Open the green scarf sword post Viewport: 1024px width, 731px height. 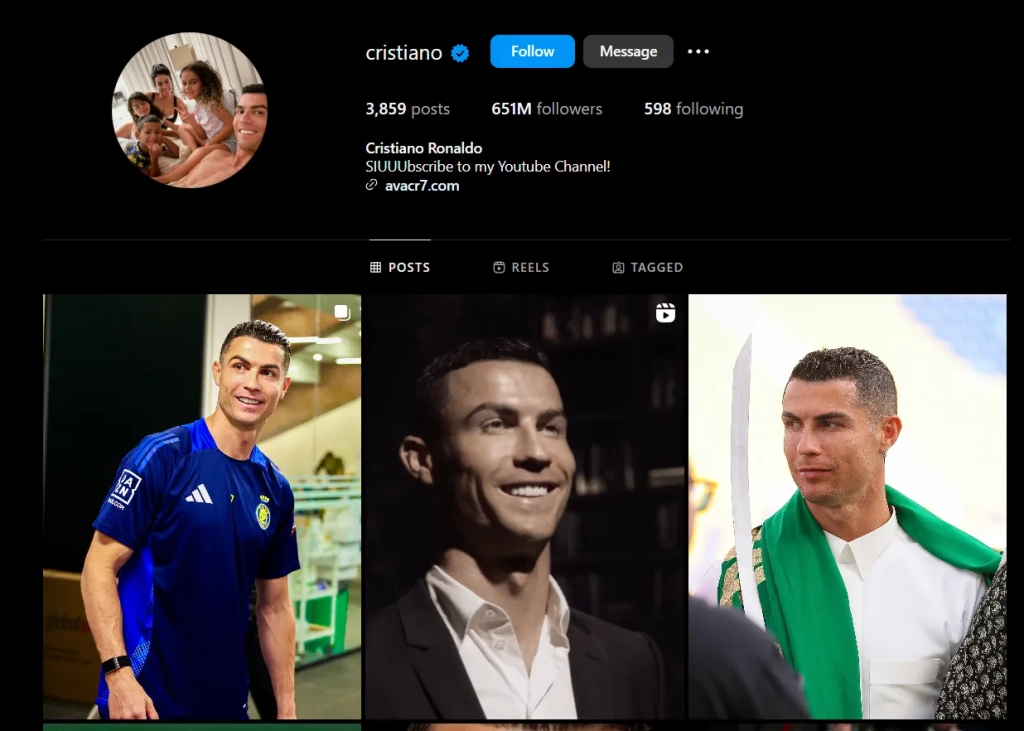[847, 506]
